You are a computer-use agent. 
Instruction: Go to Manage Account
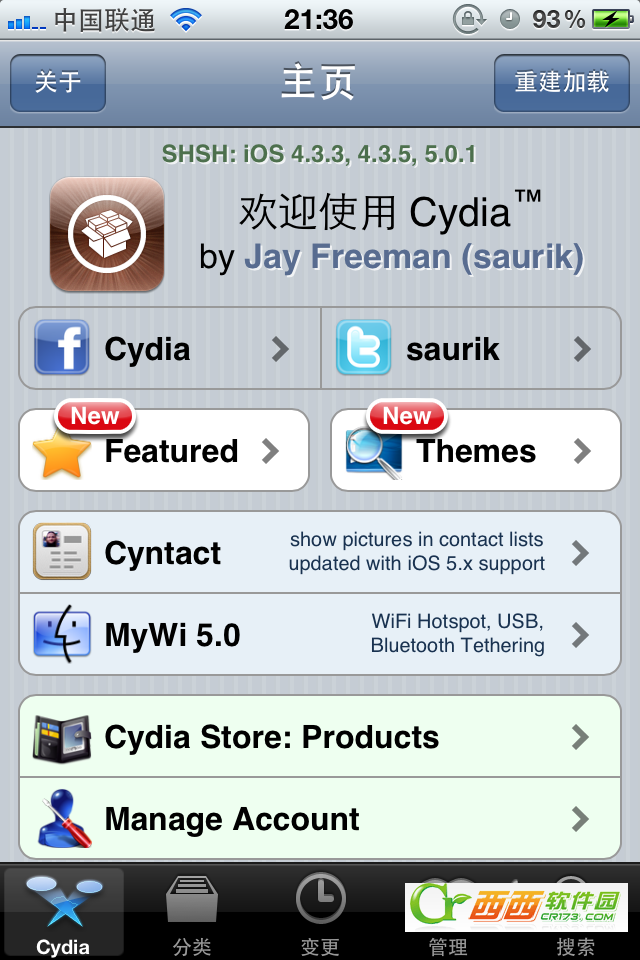[320, 819]
